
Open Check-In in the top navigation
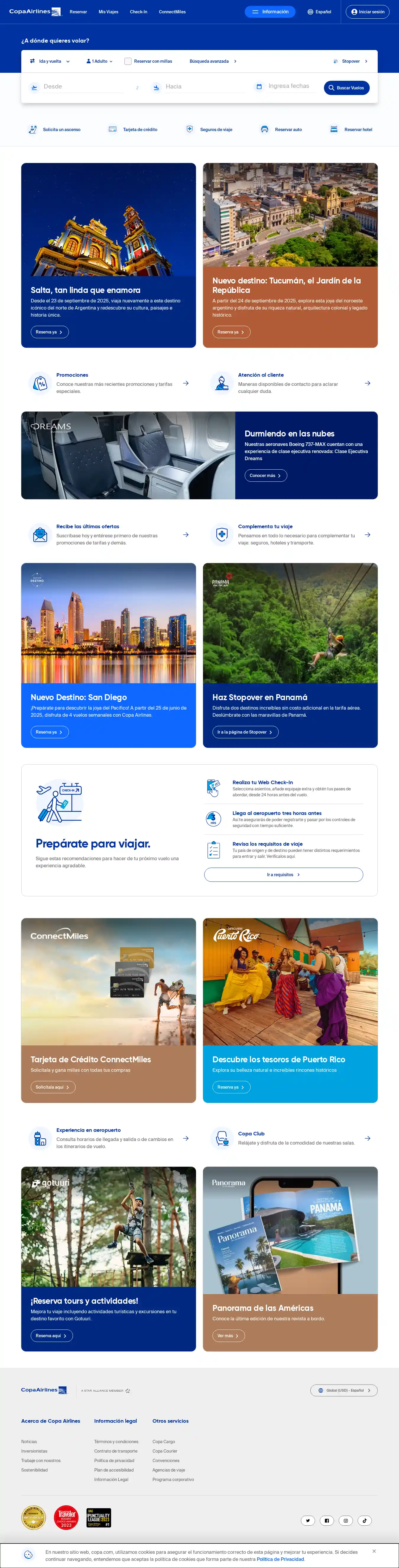pyautogui.click(x=138, y=12)
